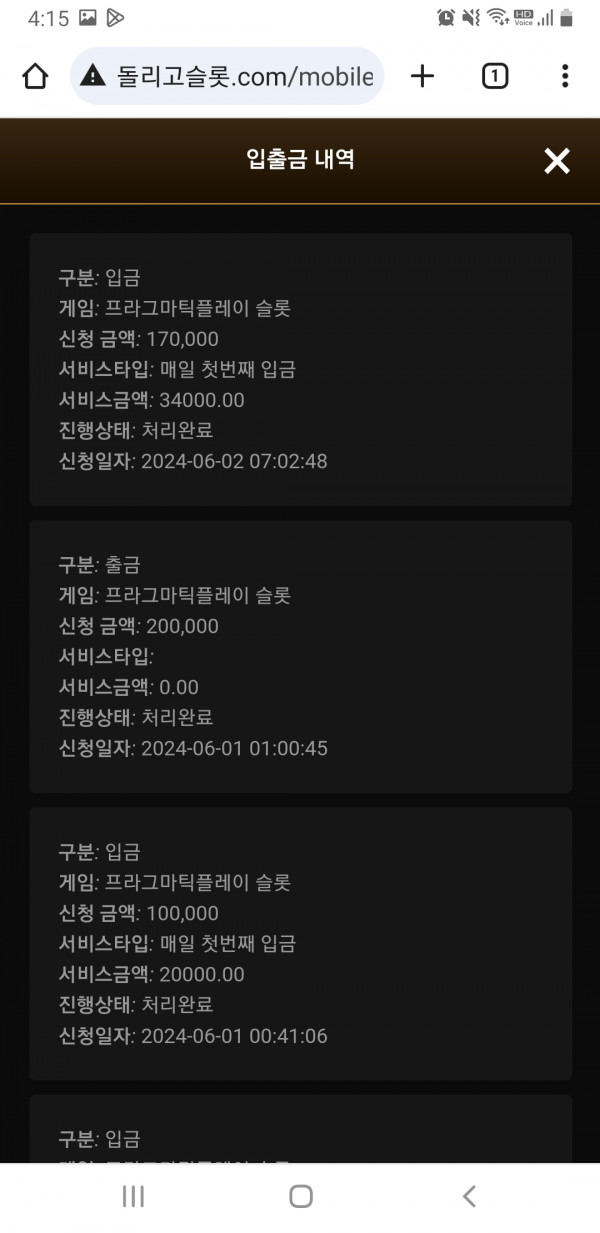600x1233 pixels.
Task: Open recent apps from navigation bar
Action: [132, 1196]
